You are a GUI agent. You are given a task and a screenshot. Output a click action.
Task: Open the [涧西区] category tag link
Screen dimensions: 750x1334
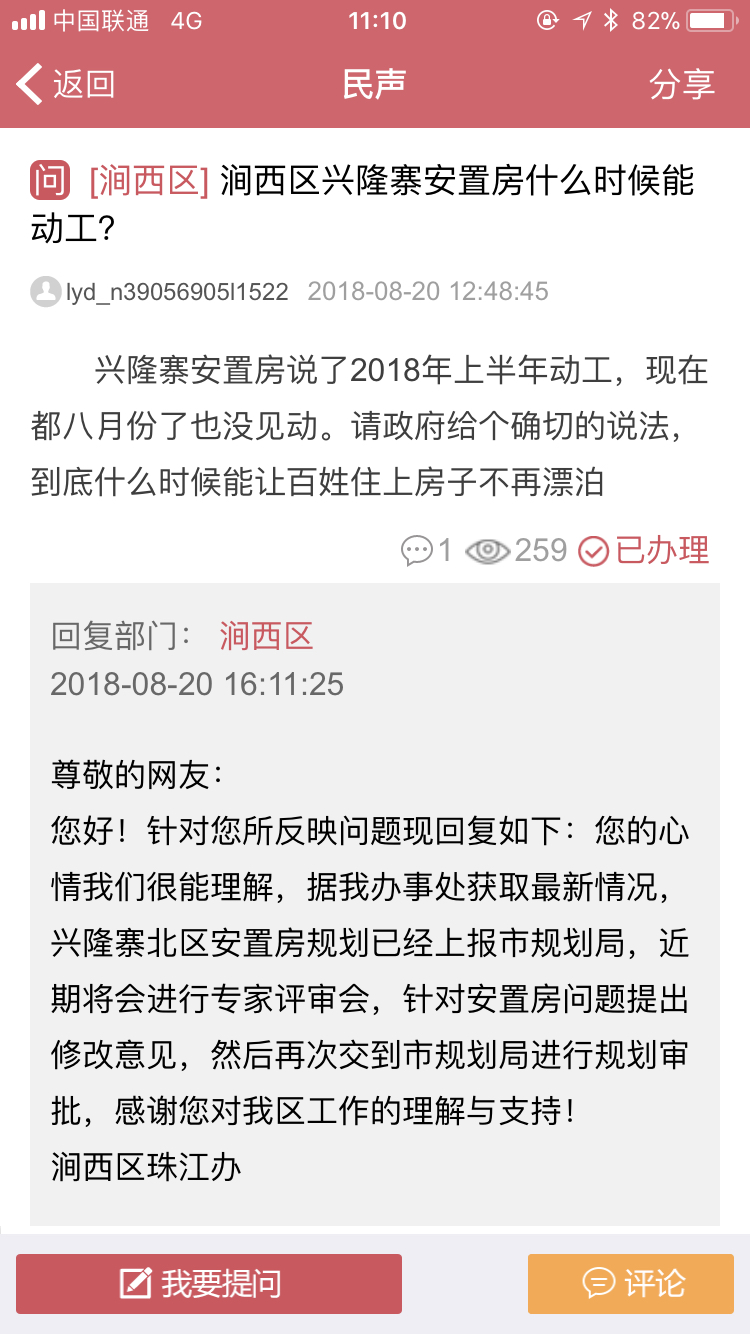pos(148,181)
